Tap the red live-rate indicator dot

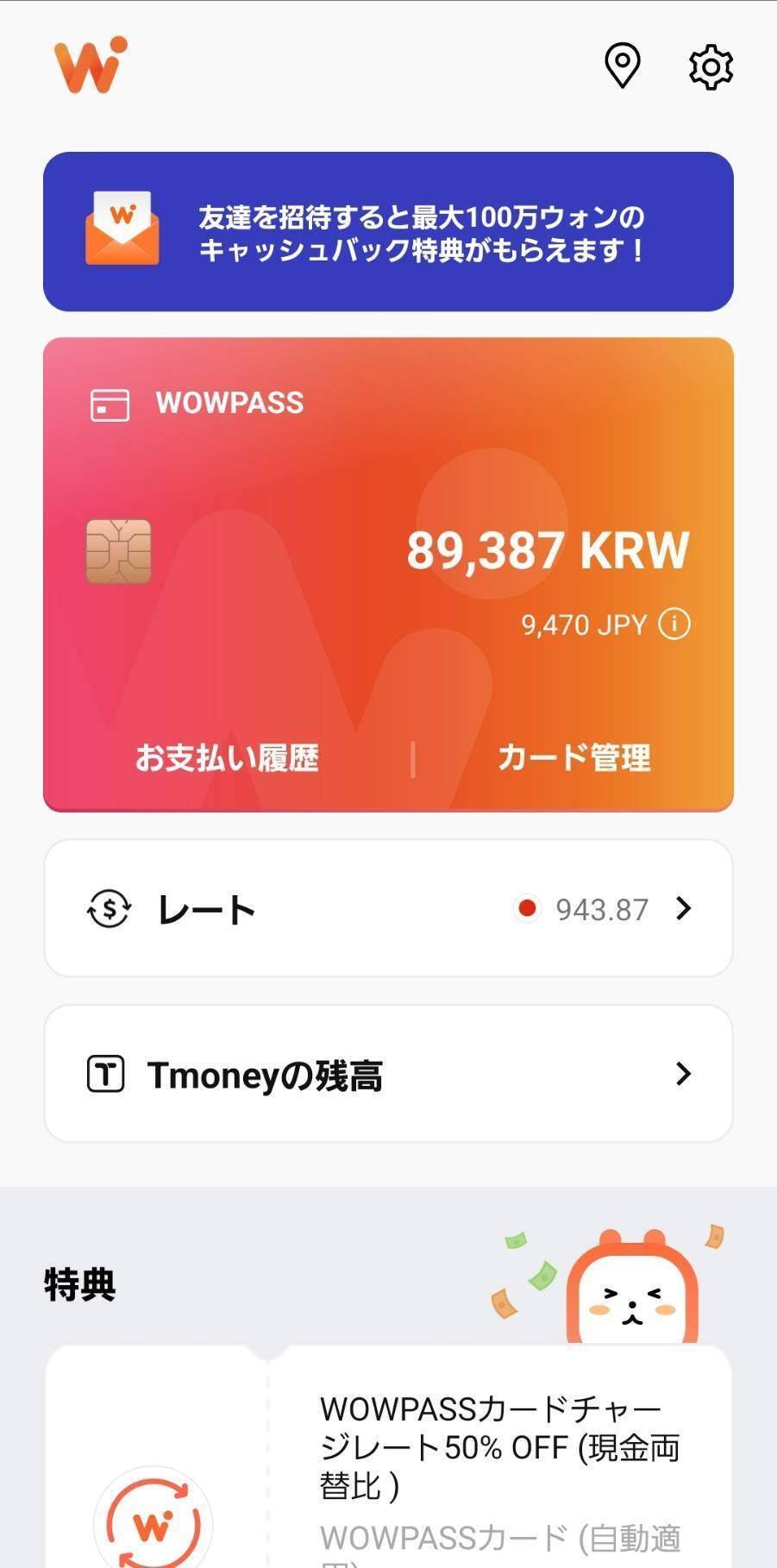527,908
